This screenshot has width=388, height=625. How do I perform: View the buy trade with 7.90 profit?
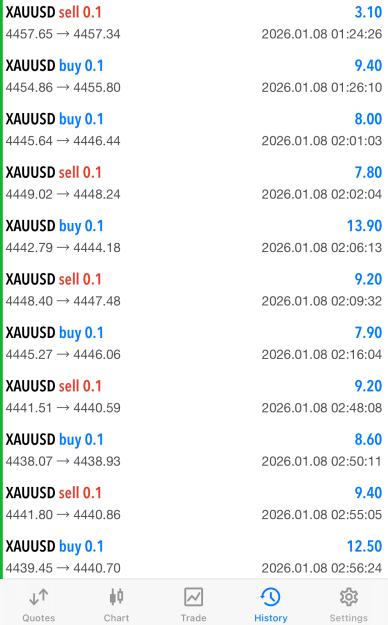[x=194, y=343]
